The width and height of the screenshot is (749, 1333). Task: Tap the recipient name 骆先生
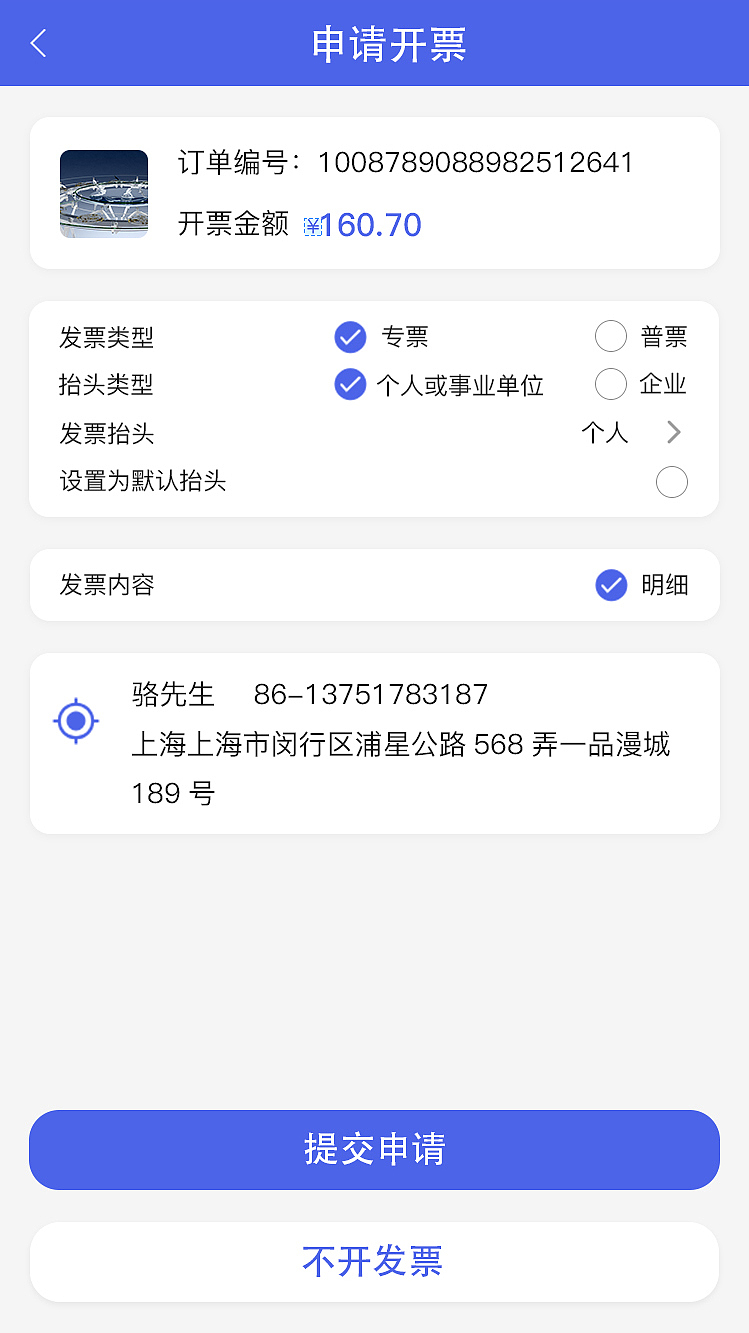(171, 694)
